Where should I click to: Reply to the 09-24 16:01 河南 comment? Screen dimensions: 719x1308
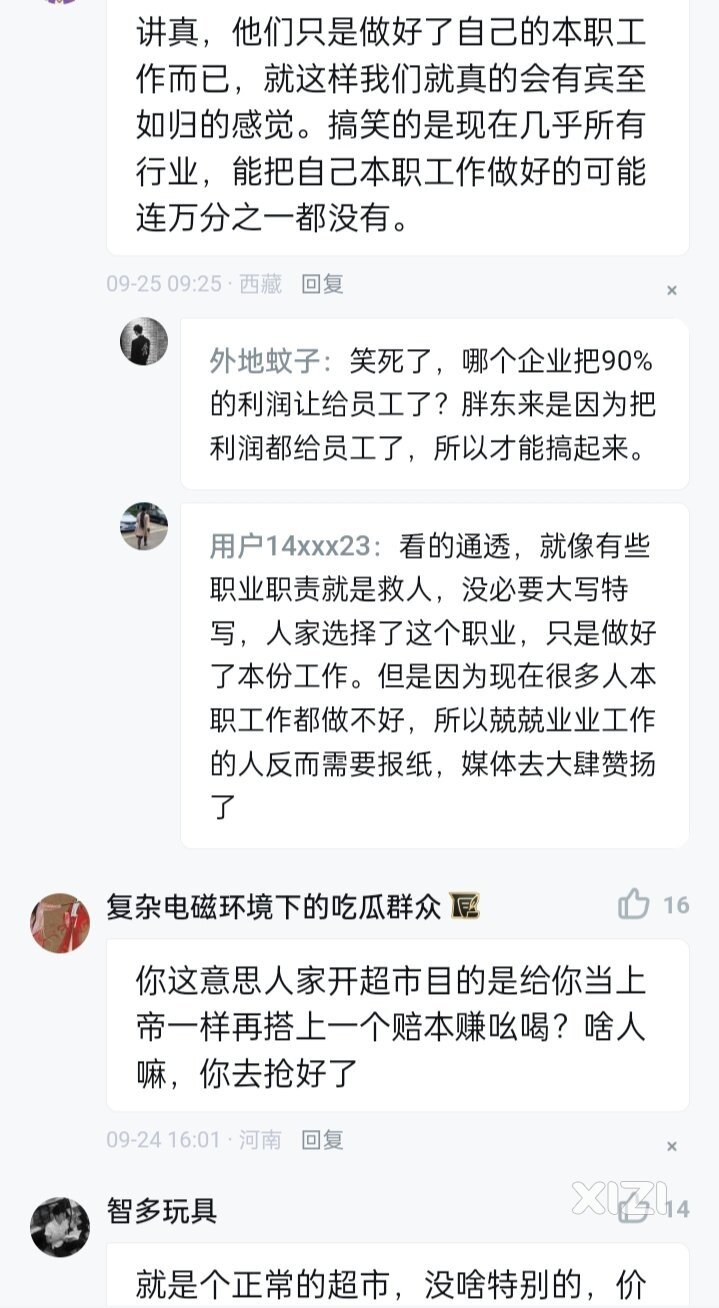(x=322, y=1139)
